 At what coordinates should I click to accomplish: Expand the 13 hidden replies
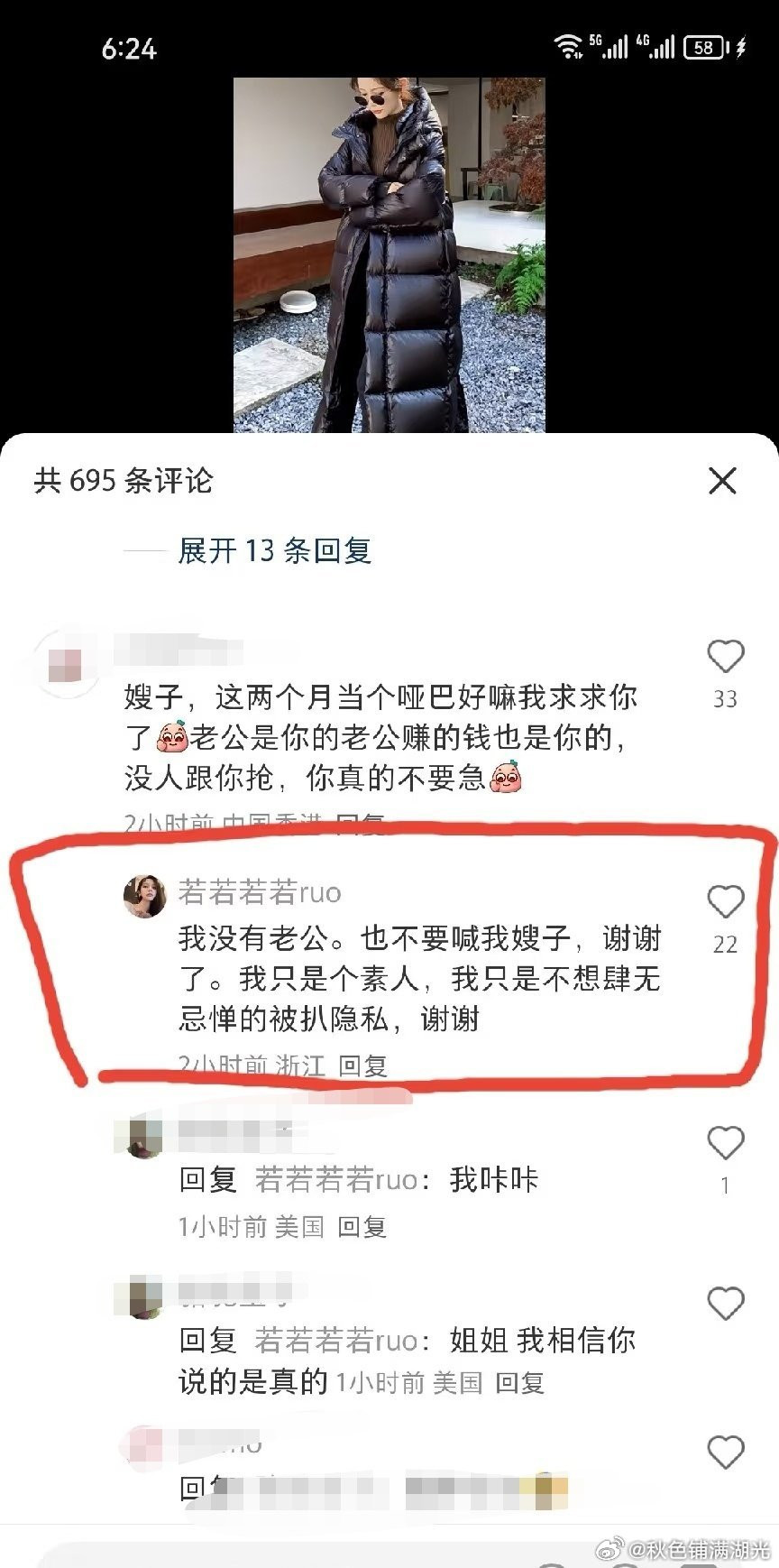[x=274, y=550]
